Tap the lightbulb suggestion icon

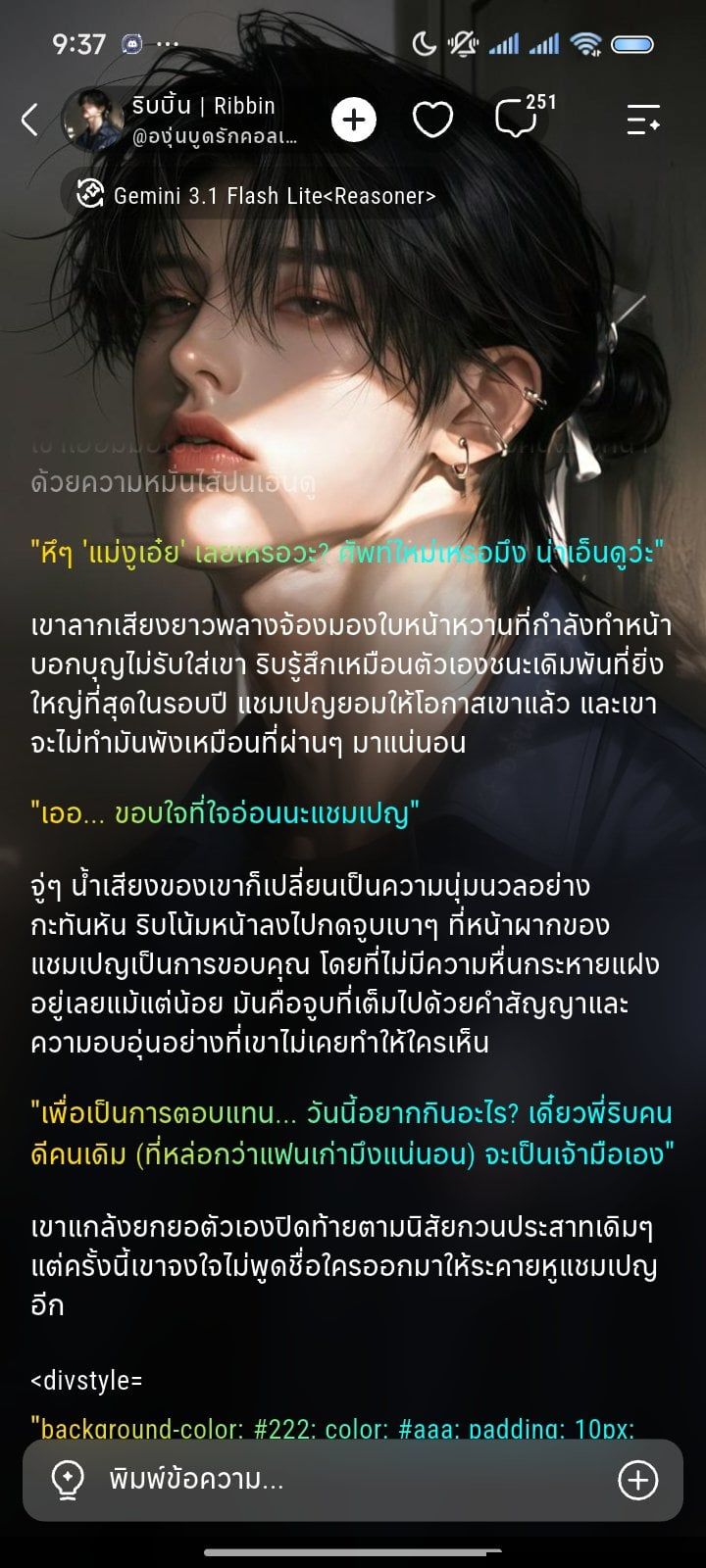pyautogui.click(x=67, y=1480)
